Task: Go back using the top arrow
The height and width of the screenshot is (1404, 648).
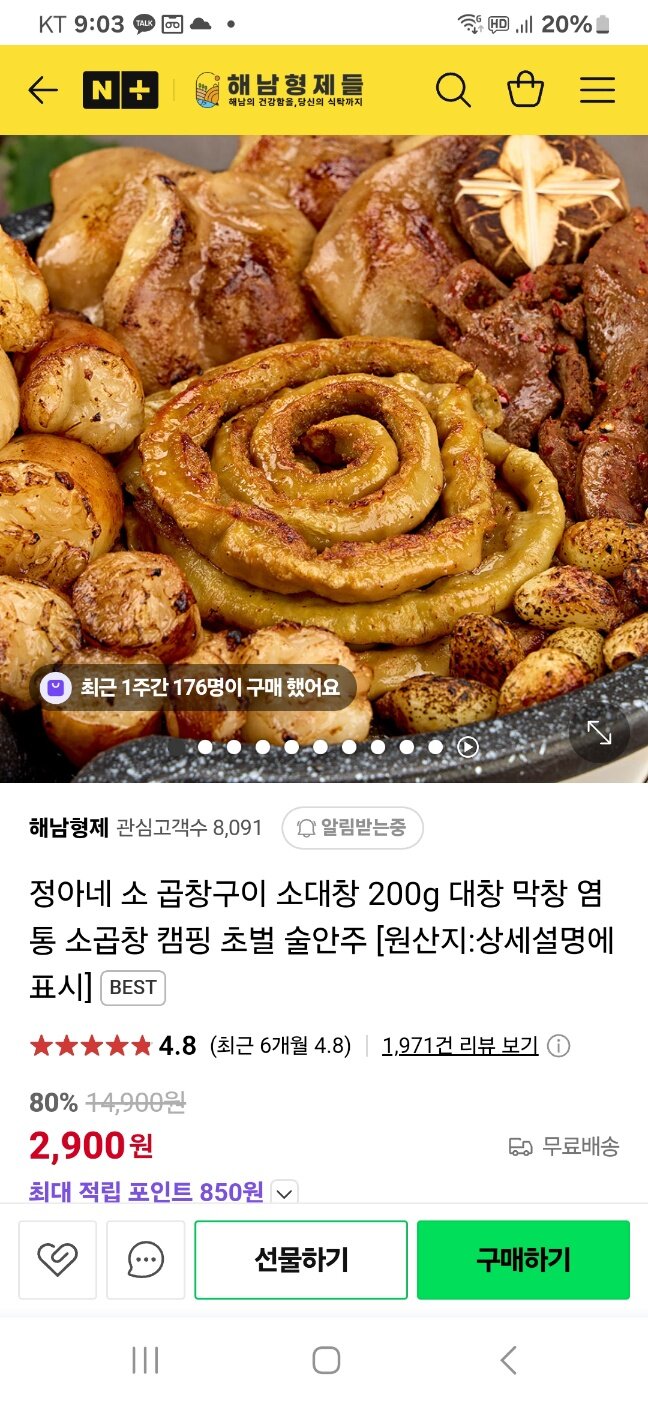Action: pyautogui.click(x=43, y=91)
